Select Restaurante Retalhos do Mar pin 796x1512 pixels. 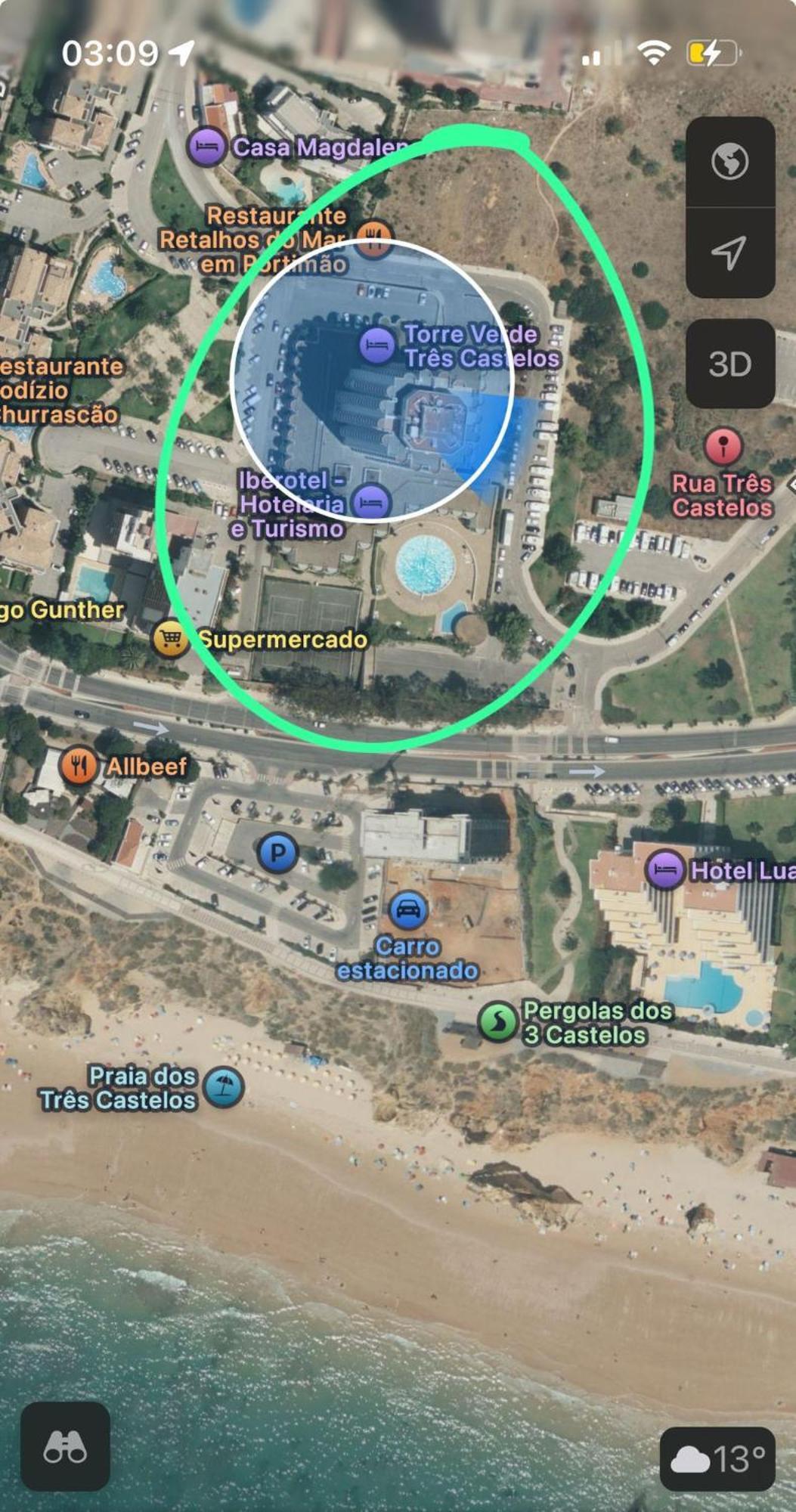[x=373, y=239]
